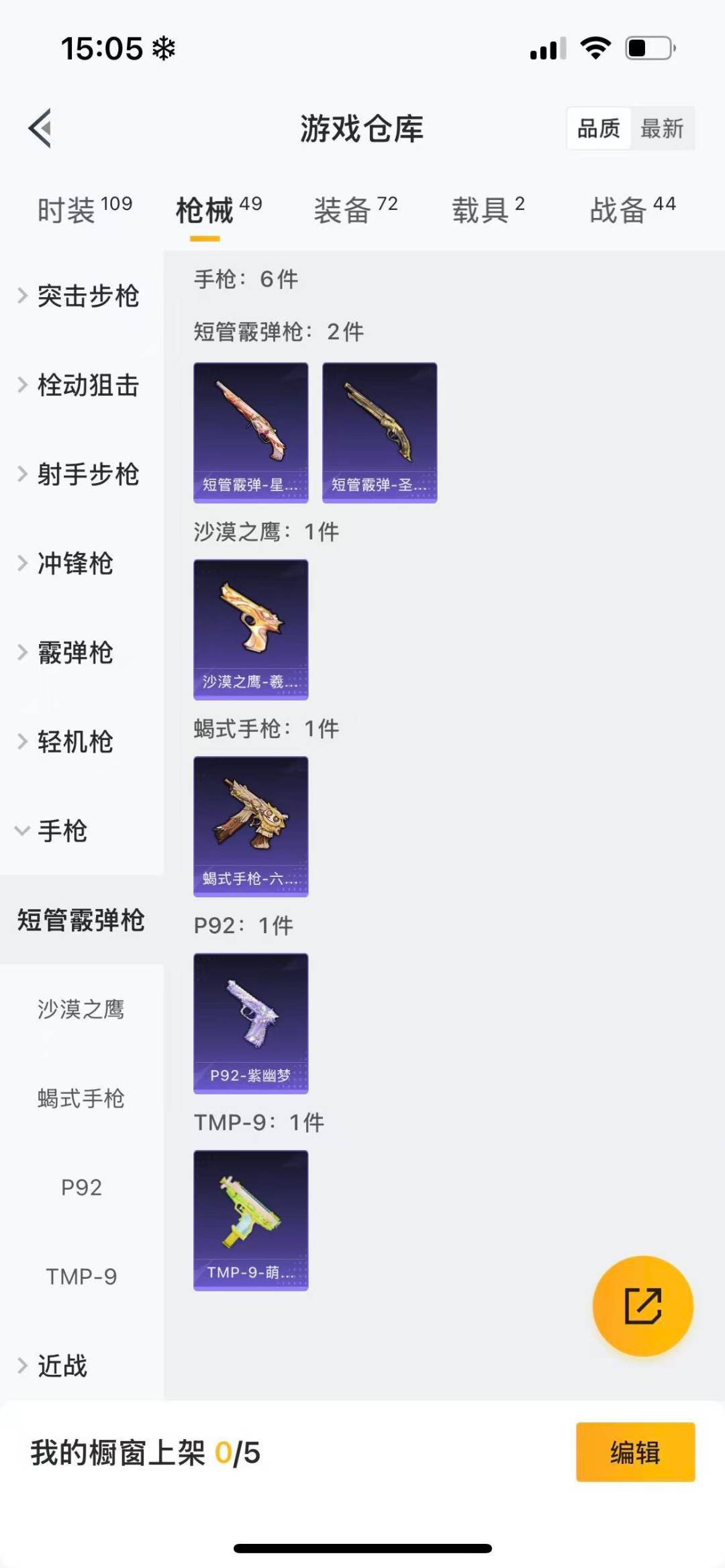Screen dimensions: 725x1568
Task: Open the 蝎式手枪-六 skin tile
Action: coord(251,826)
